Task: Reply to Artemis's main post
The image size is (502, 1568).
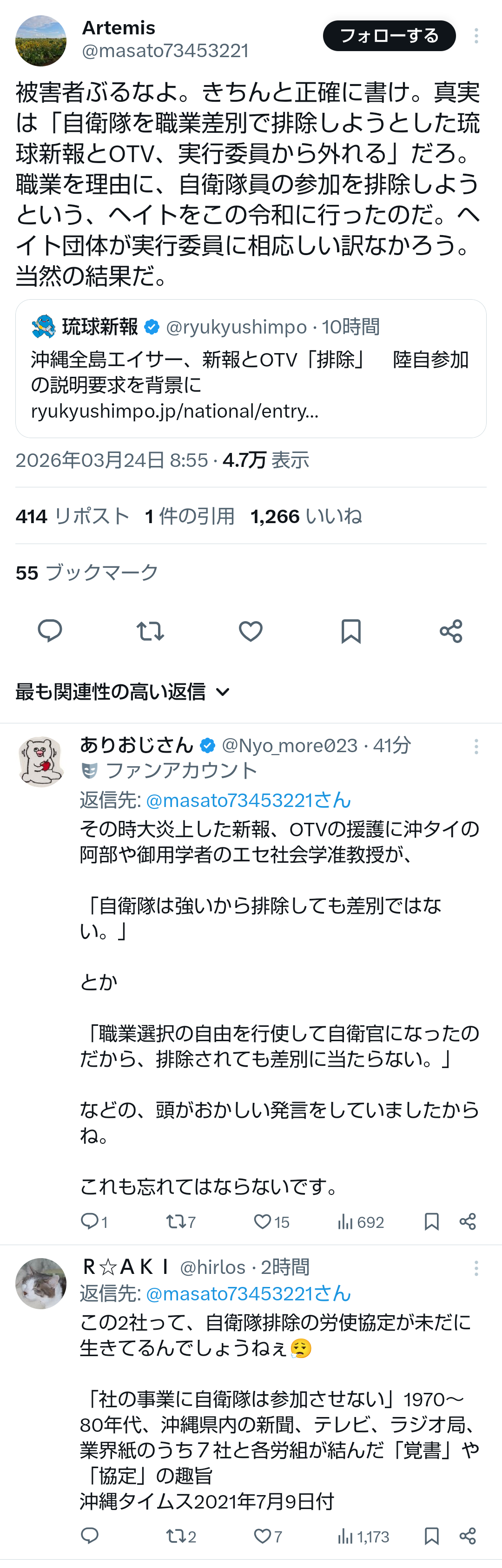Action: [x=50, y=631]
